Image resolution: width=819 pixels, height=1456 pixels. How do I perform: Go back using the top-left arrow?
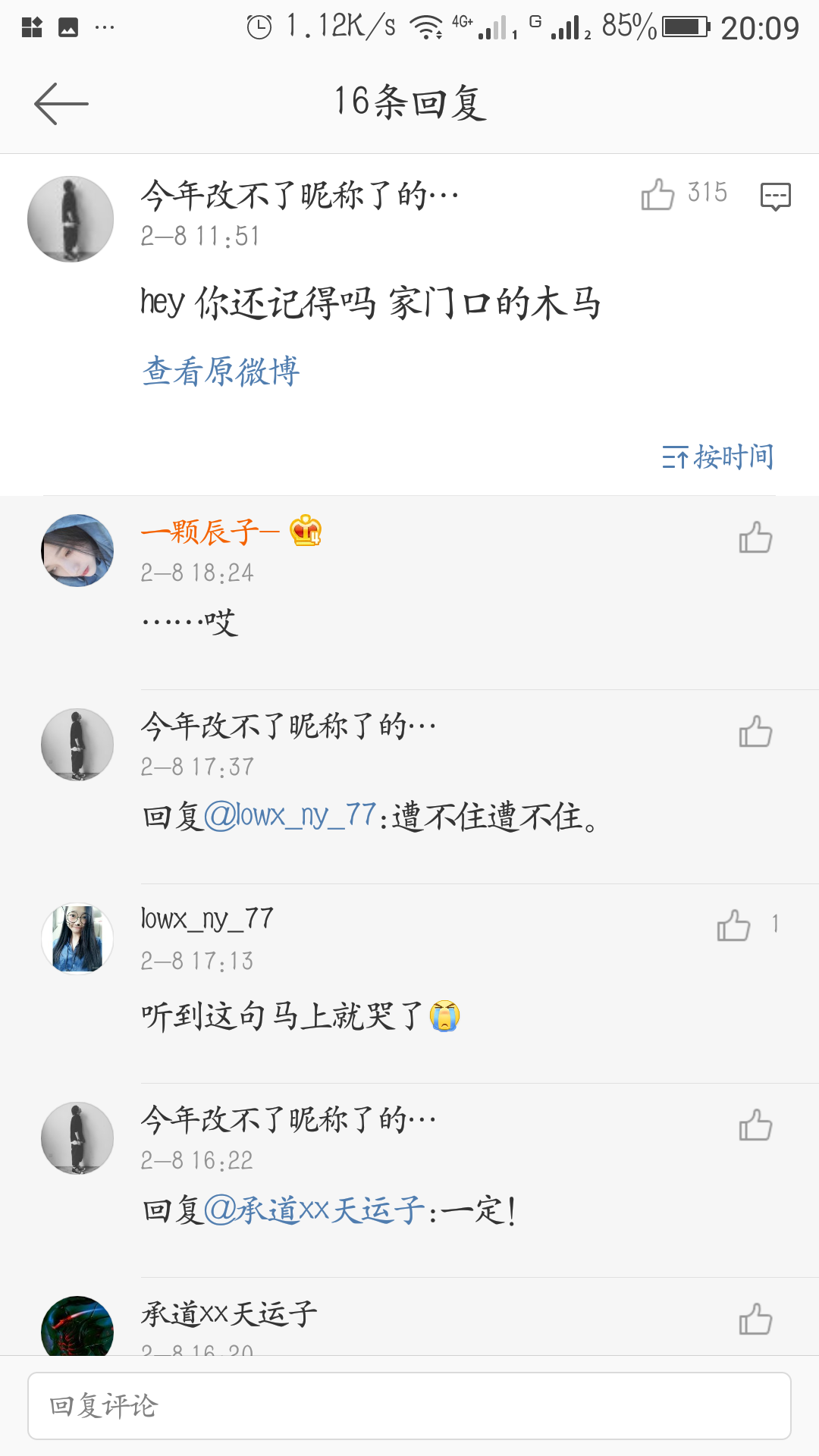[x=61, y=103]
